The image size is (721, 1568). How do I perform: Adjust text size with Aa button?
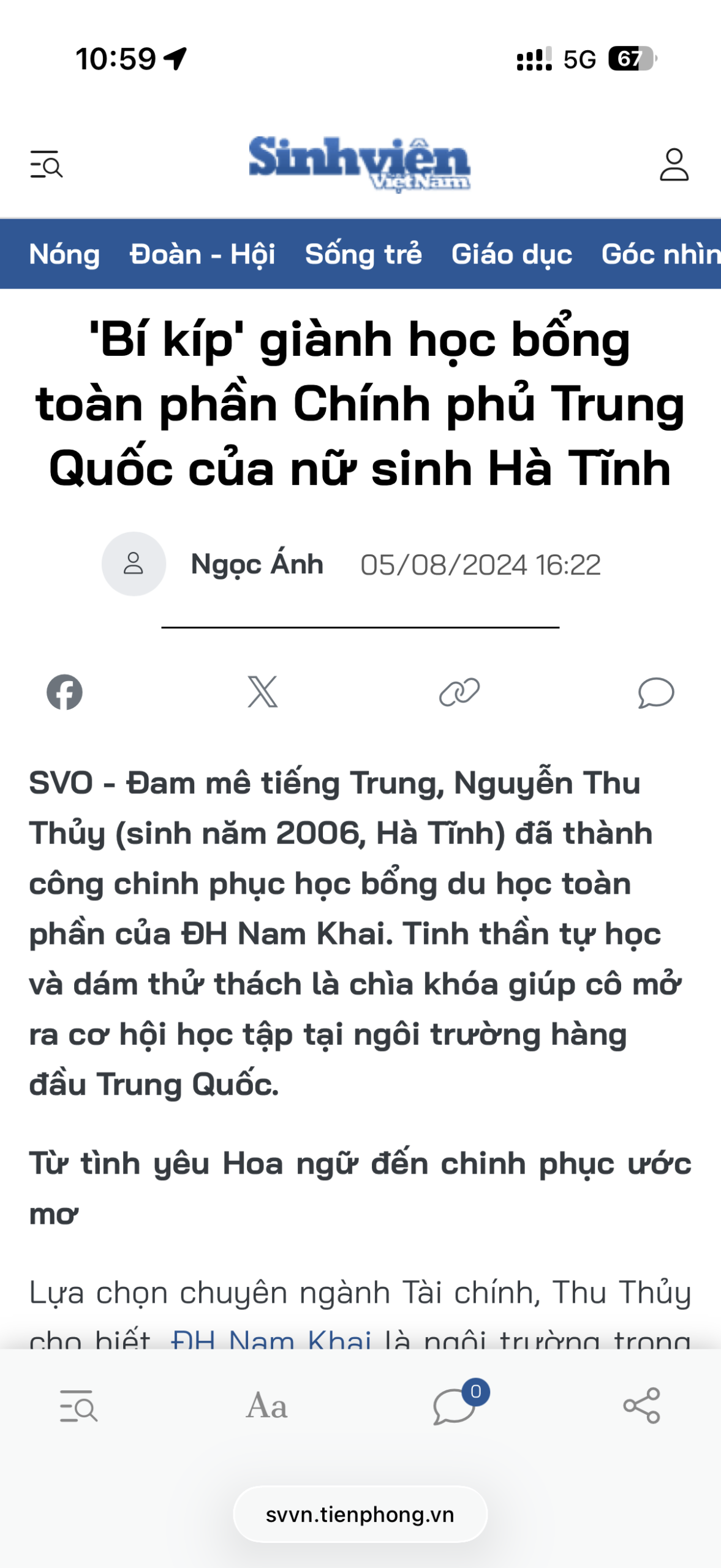click(x=266, y=1406)
